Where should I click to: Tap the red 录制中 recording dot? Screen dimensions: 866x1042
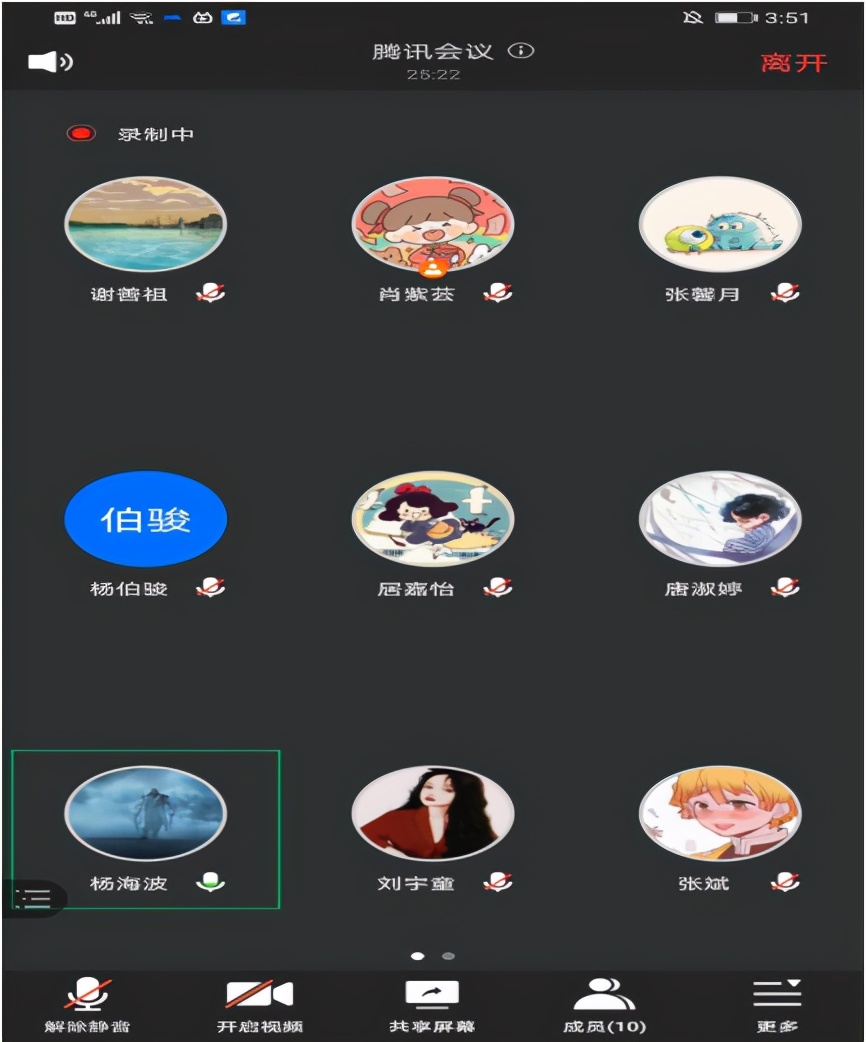(x=79, y=132)
